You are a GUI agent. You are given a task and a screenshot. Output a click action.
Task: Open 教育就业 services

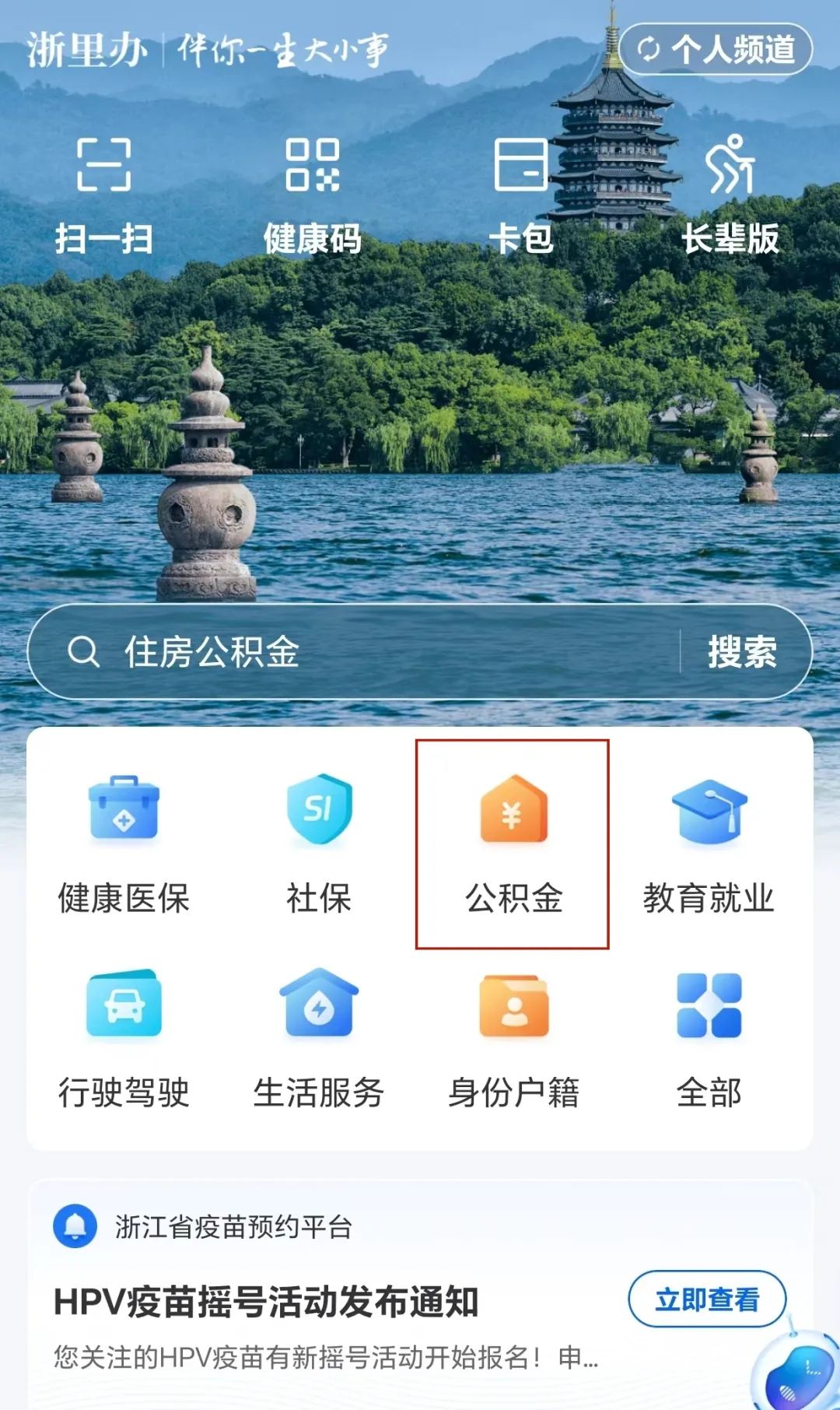coord(709,844)
